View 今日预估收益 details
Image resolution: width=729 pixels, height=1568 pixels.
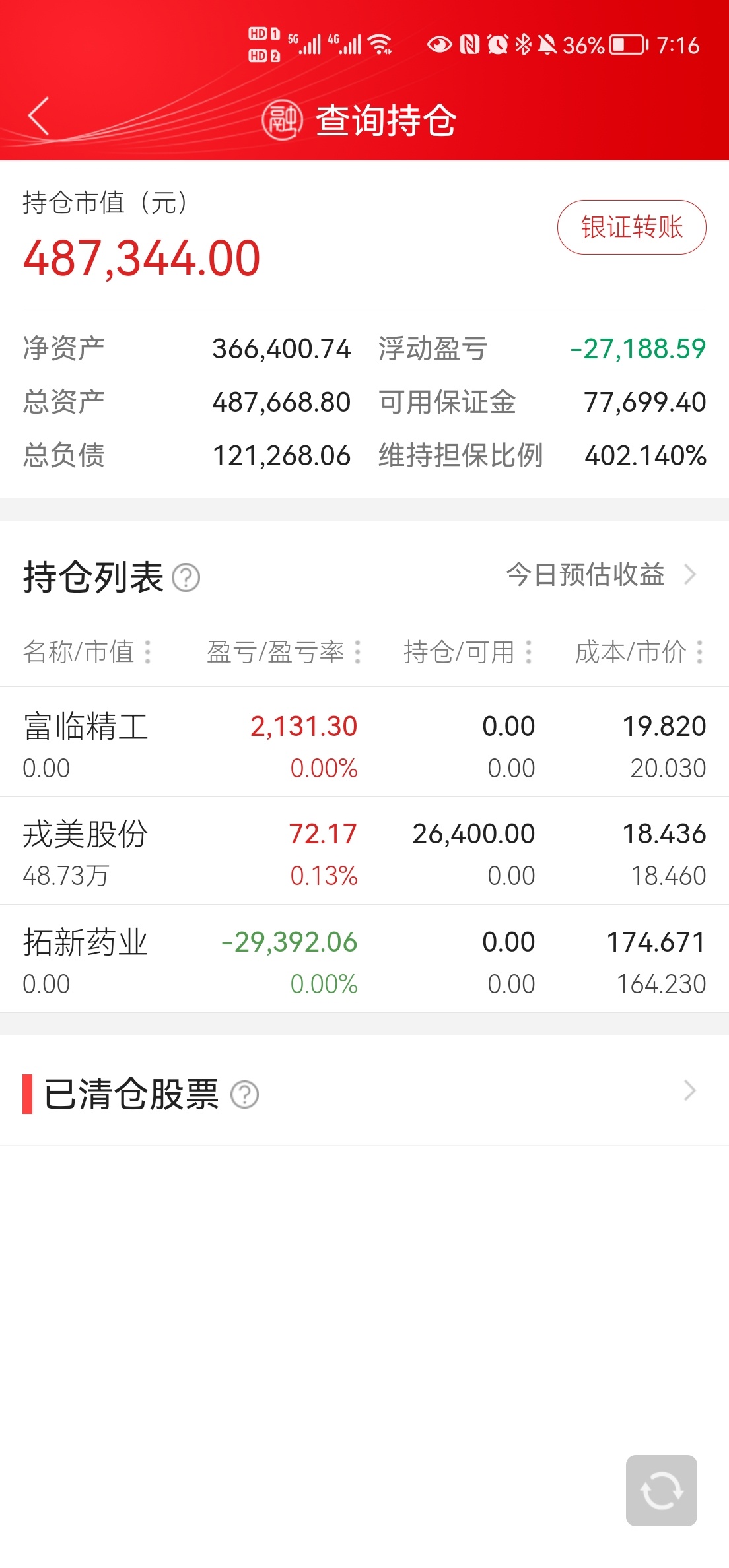(x=601, y=574)
